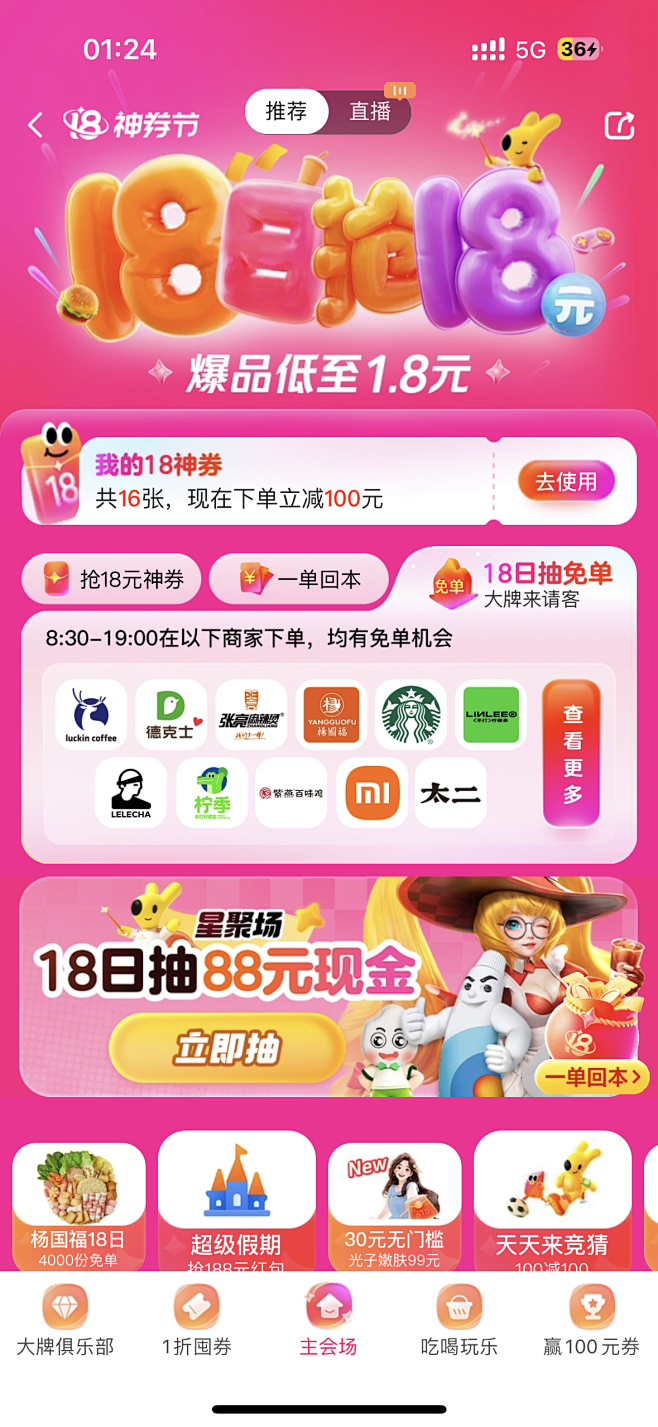
Task: Tap 查看更多 to see more merchants
Action: pos(572,754)
